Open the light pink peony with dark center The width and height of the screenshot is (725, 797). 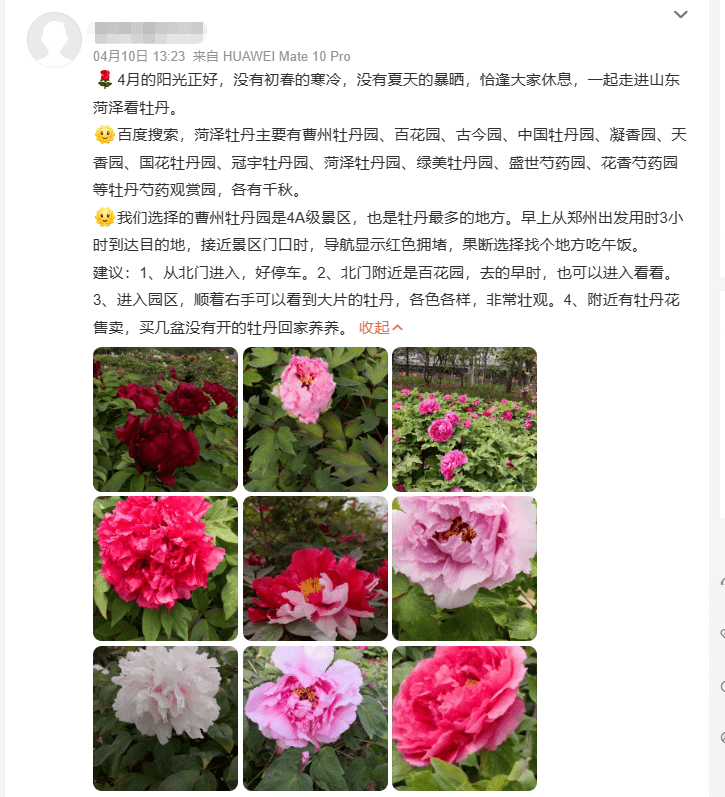coord(464,568)
